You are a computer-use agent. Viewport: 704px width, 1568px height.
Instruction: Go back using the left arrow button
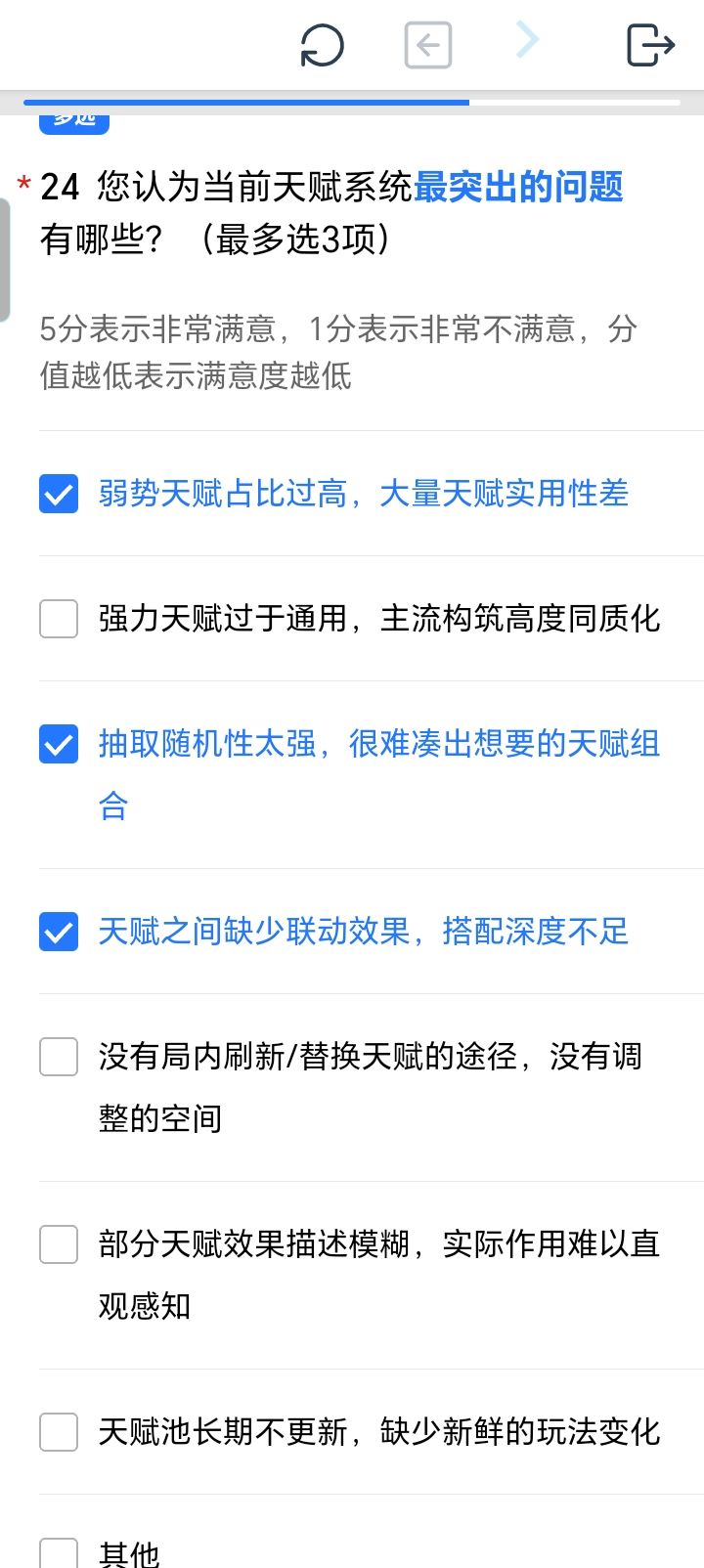tap(428, 45)
